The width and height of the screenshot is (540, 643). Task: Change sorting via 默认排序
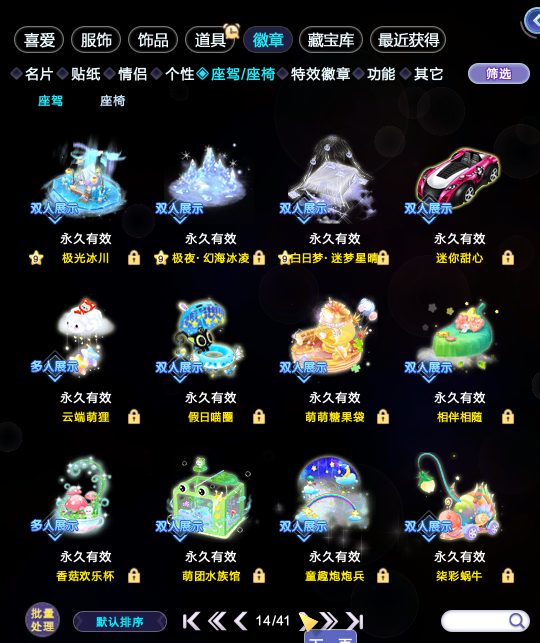[120, 622]
